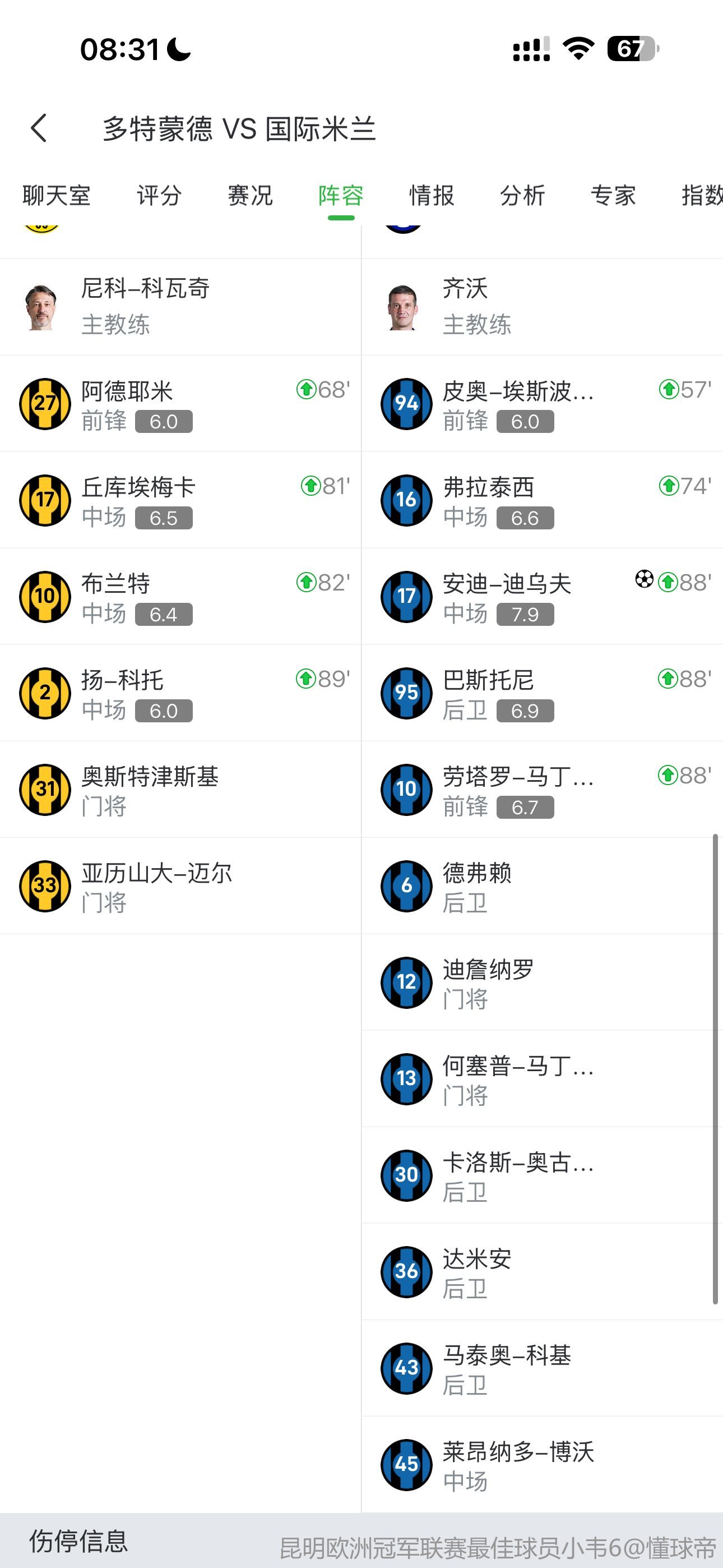Viewport: 723px width, 1568px height.
Task: Open 安迪-迪乌夫's player page
Action: coord(506,596)
